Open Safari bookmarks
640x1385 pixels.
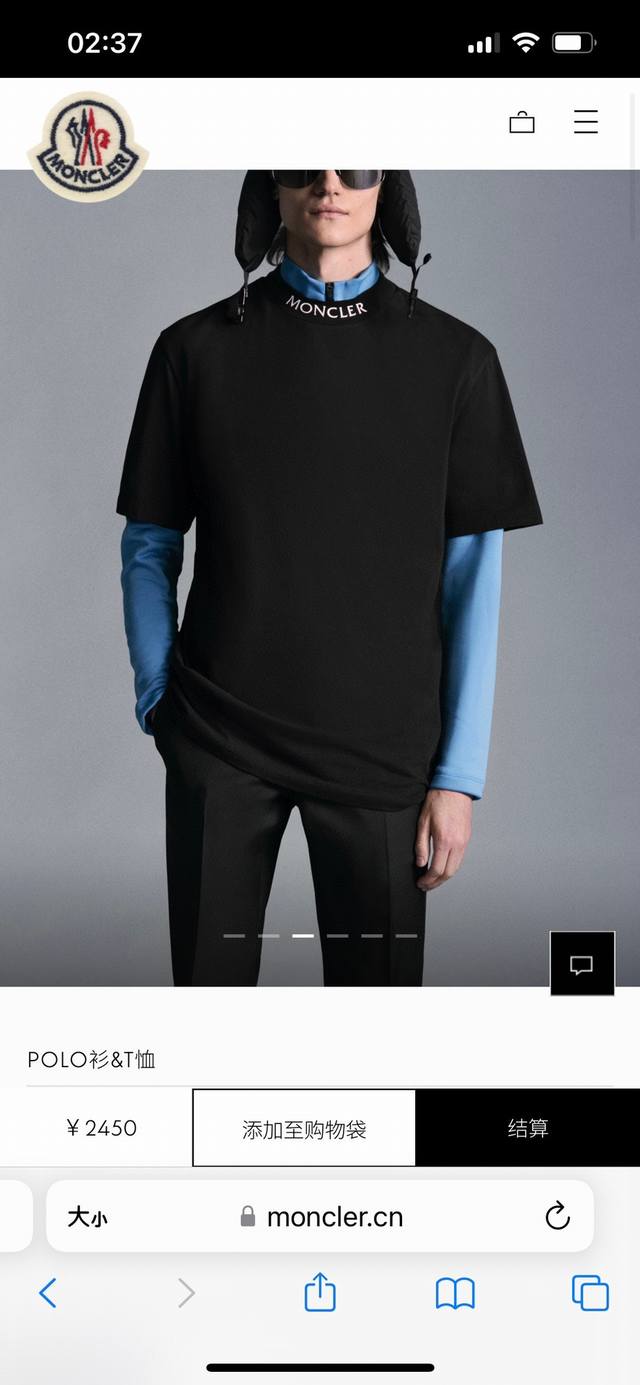[455, 1294]
